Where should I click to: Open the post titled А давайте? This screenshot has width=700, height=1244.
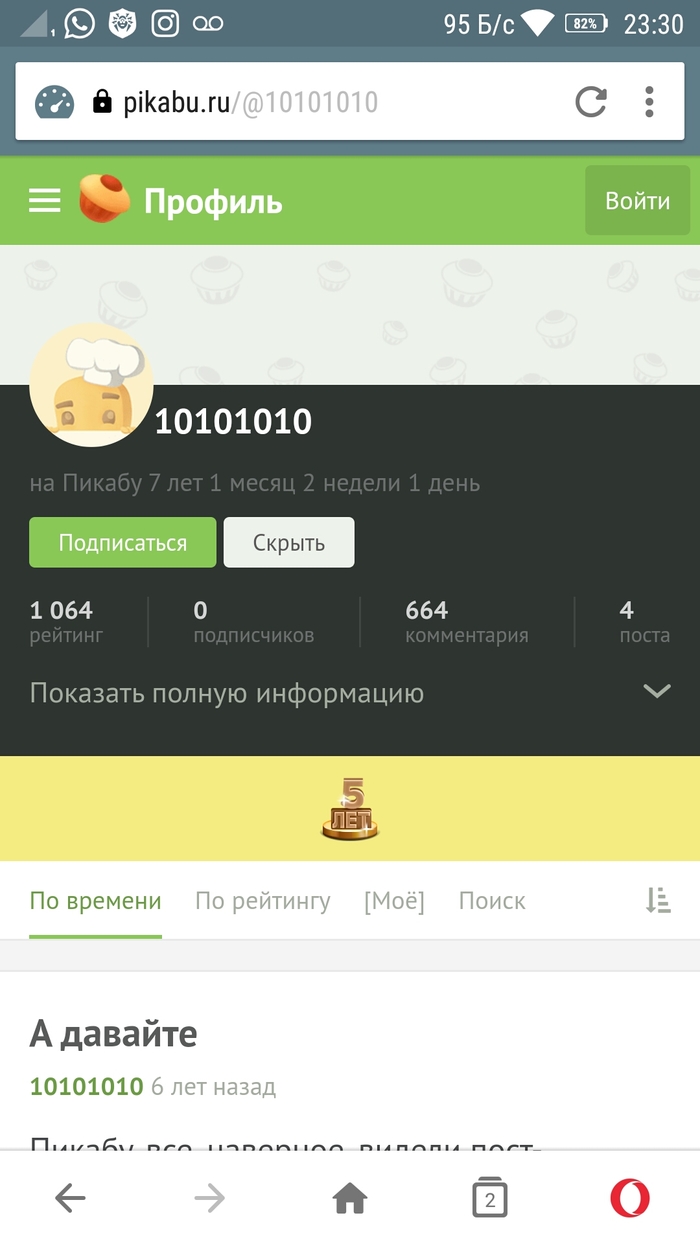tap(113, 1034)
